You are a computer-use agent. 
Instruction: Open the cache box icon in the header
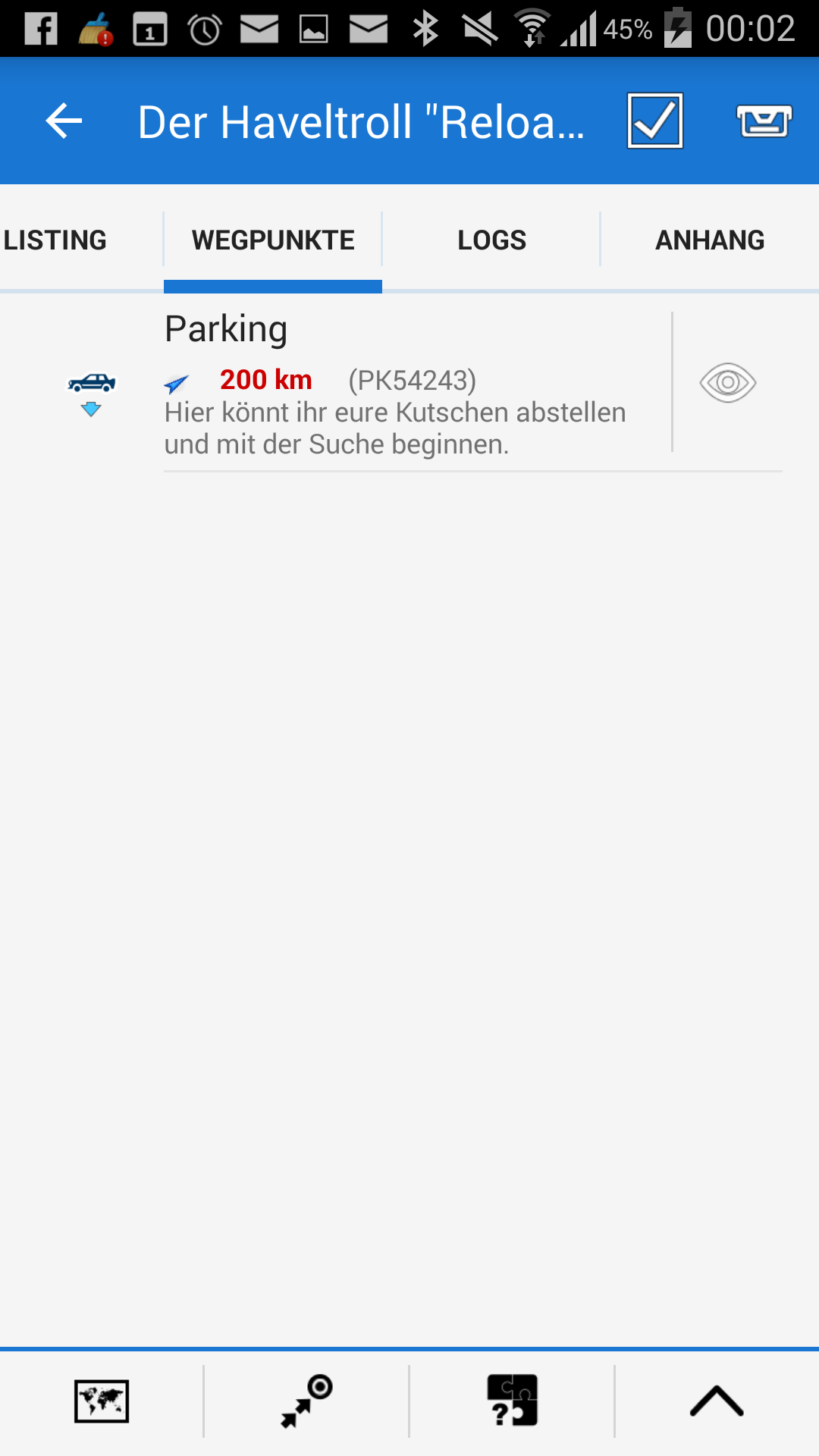click(764, 121)
